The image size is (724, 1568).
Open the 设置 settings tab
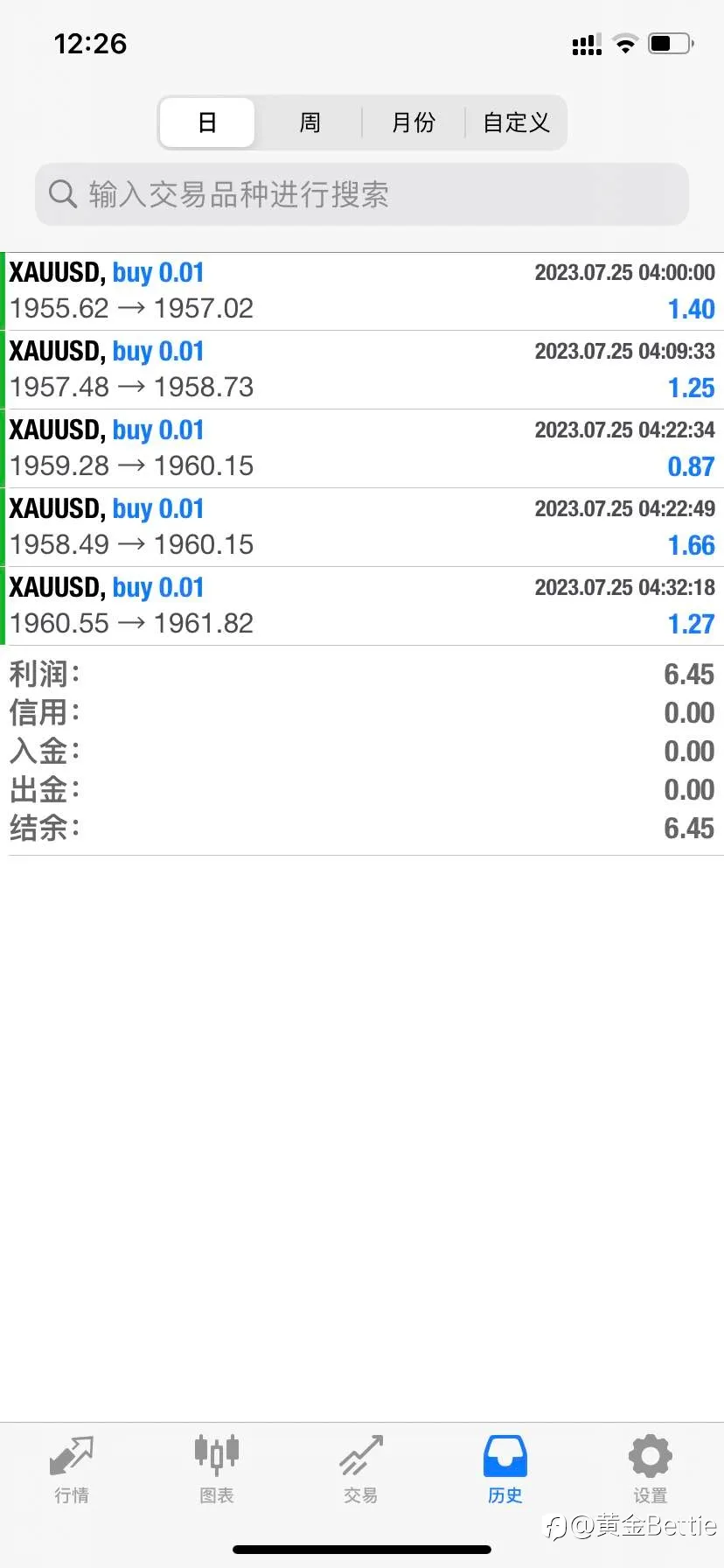651,1470
